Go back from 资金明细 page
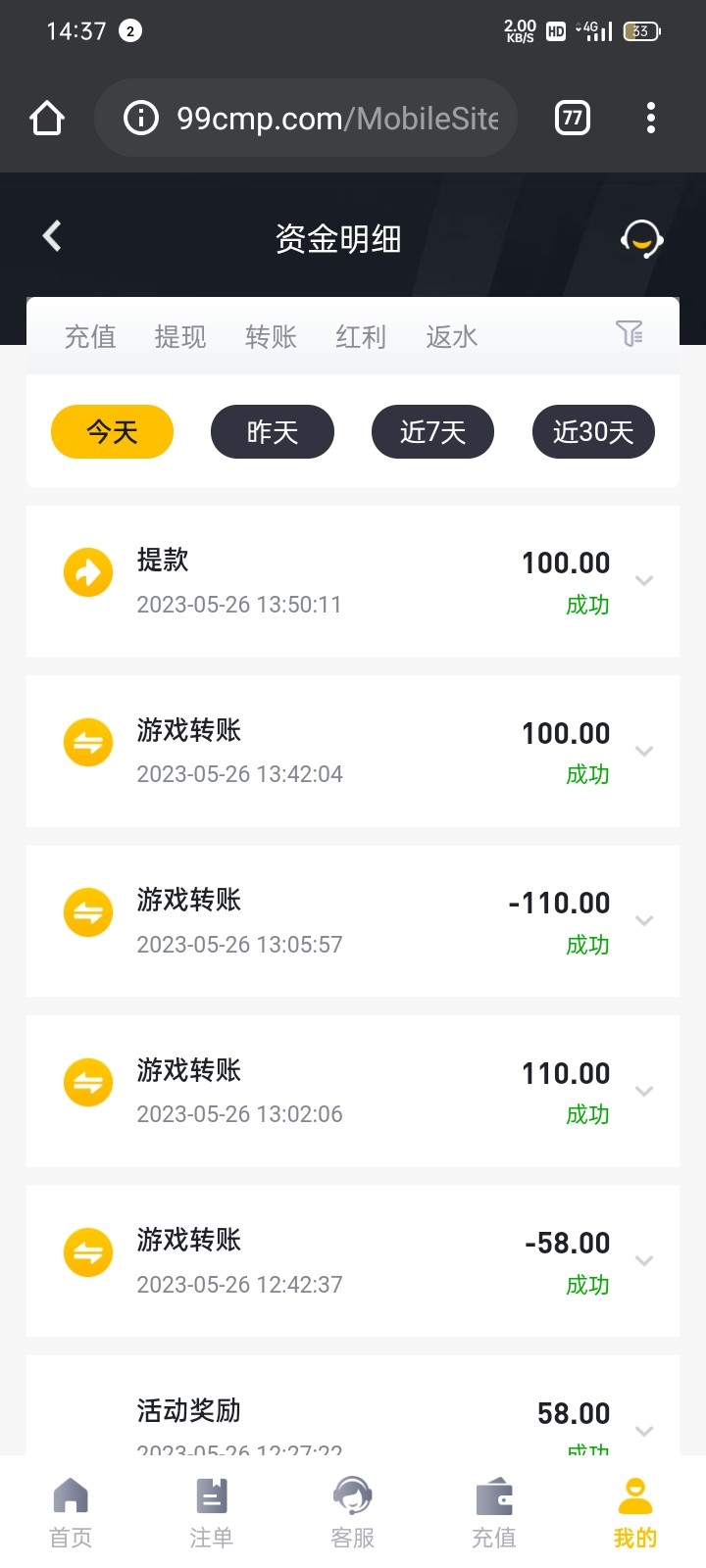Screen dimensions: 706x1568 point(53,236)
